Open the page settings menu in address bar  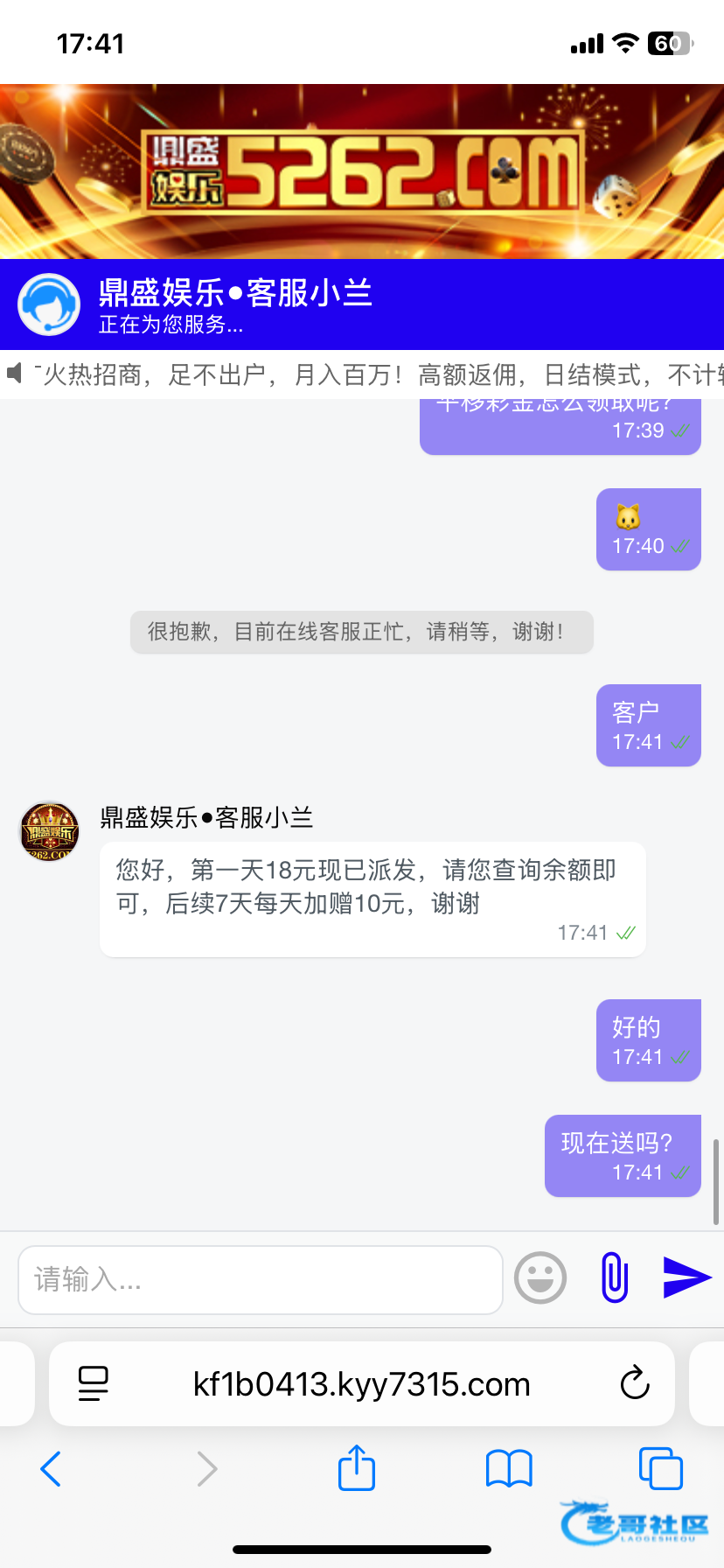coord(94,1383)
